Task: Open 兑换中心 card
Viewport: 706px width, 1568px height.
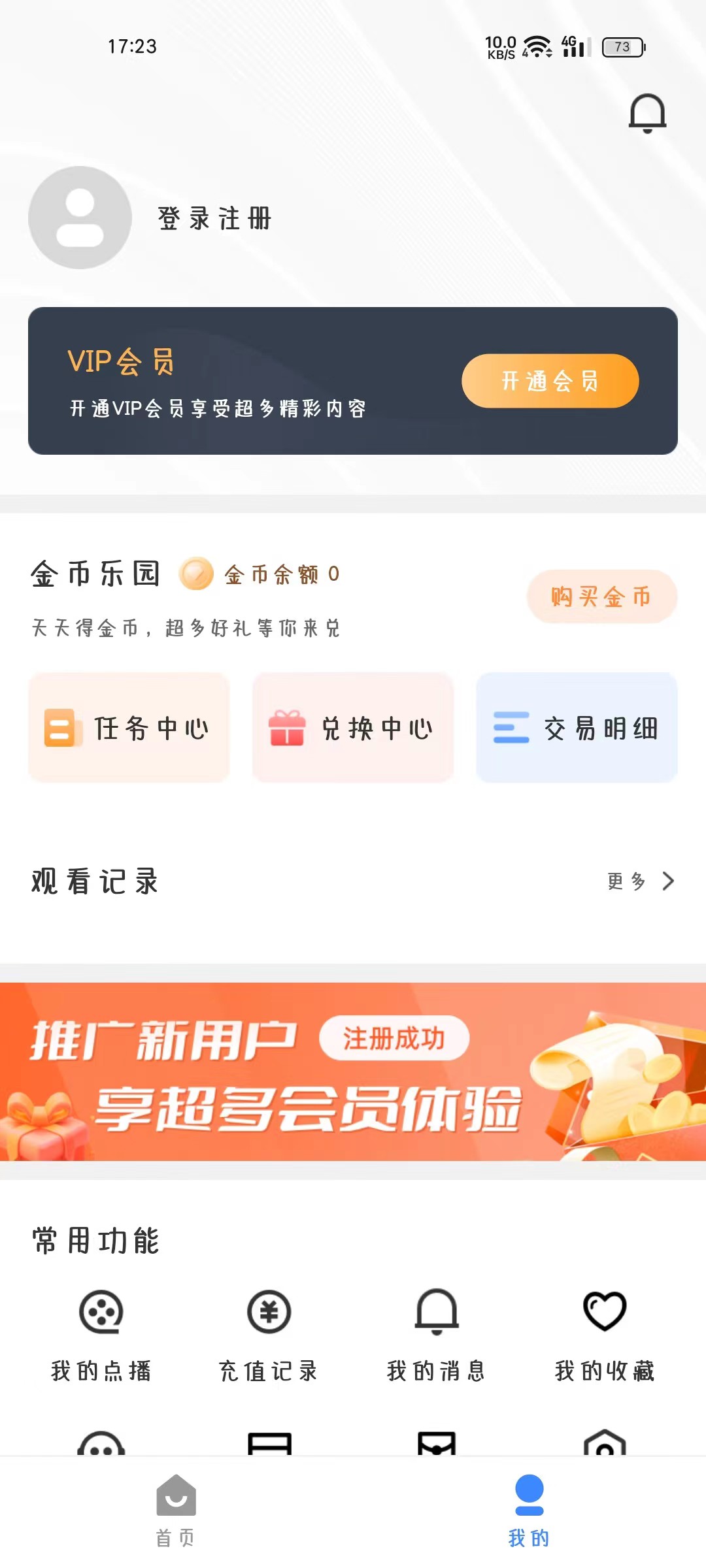Action: pyautogui.click(x=353, y=728)
